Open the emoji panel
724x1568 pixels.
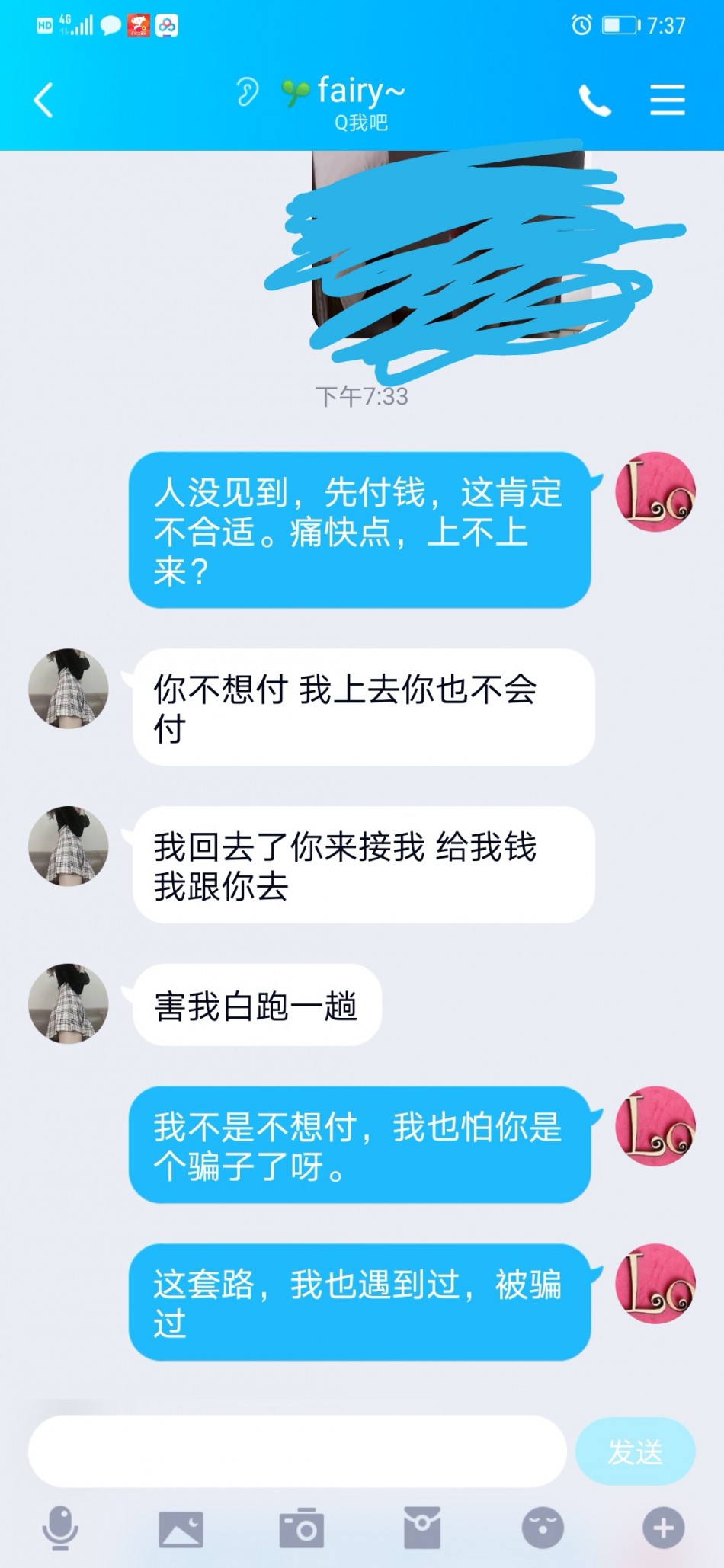click(543, 1528)
